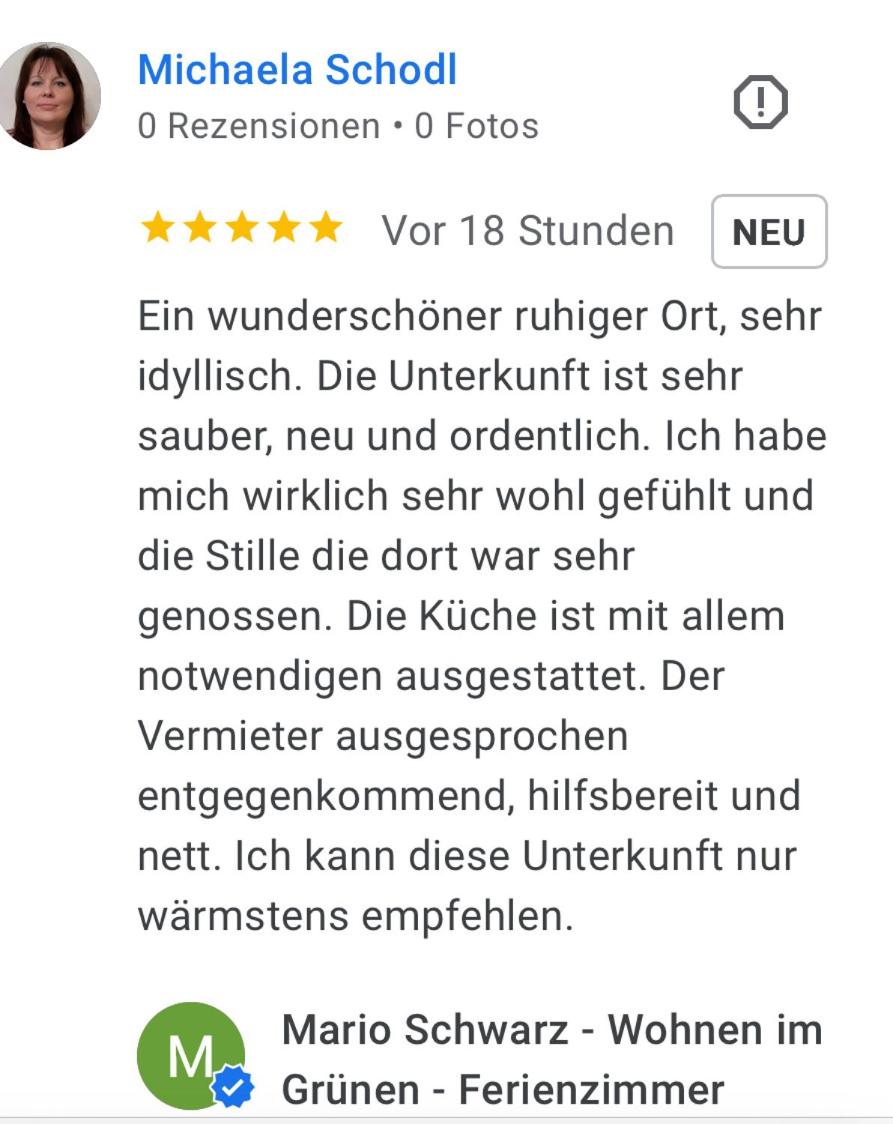Tap Michaela Schodl's profile photo

coord(49,96)
